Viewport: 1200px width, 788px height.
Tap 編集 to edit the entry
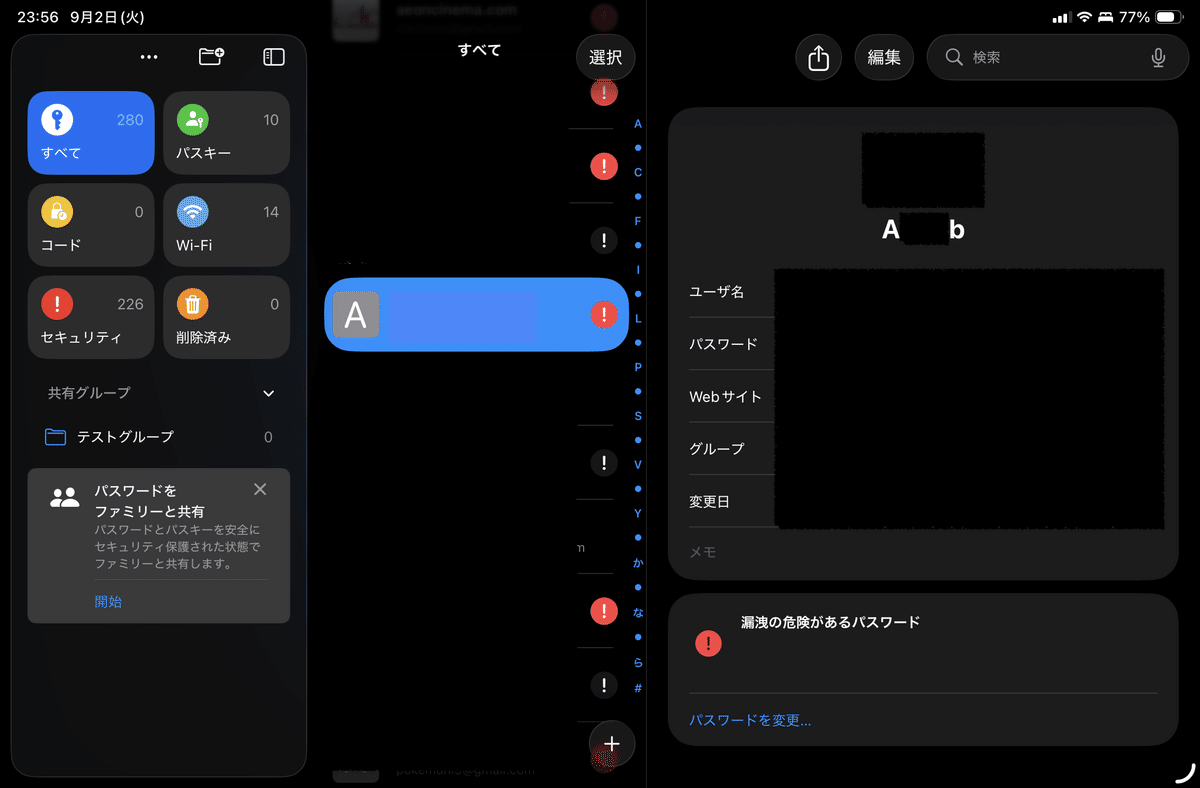(884, 58)
